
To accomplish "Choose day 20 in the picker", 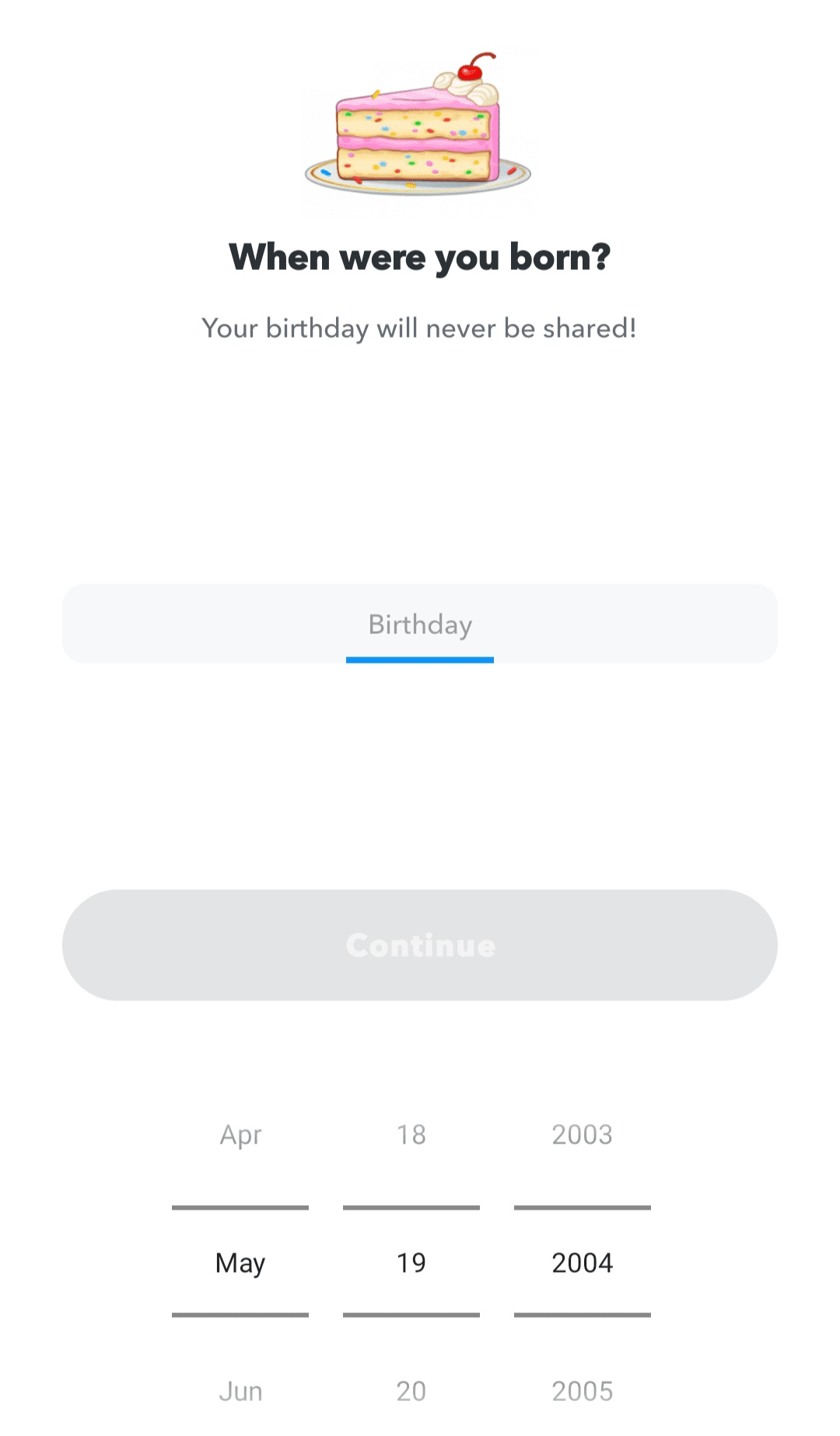I will point(411,1391).
